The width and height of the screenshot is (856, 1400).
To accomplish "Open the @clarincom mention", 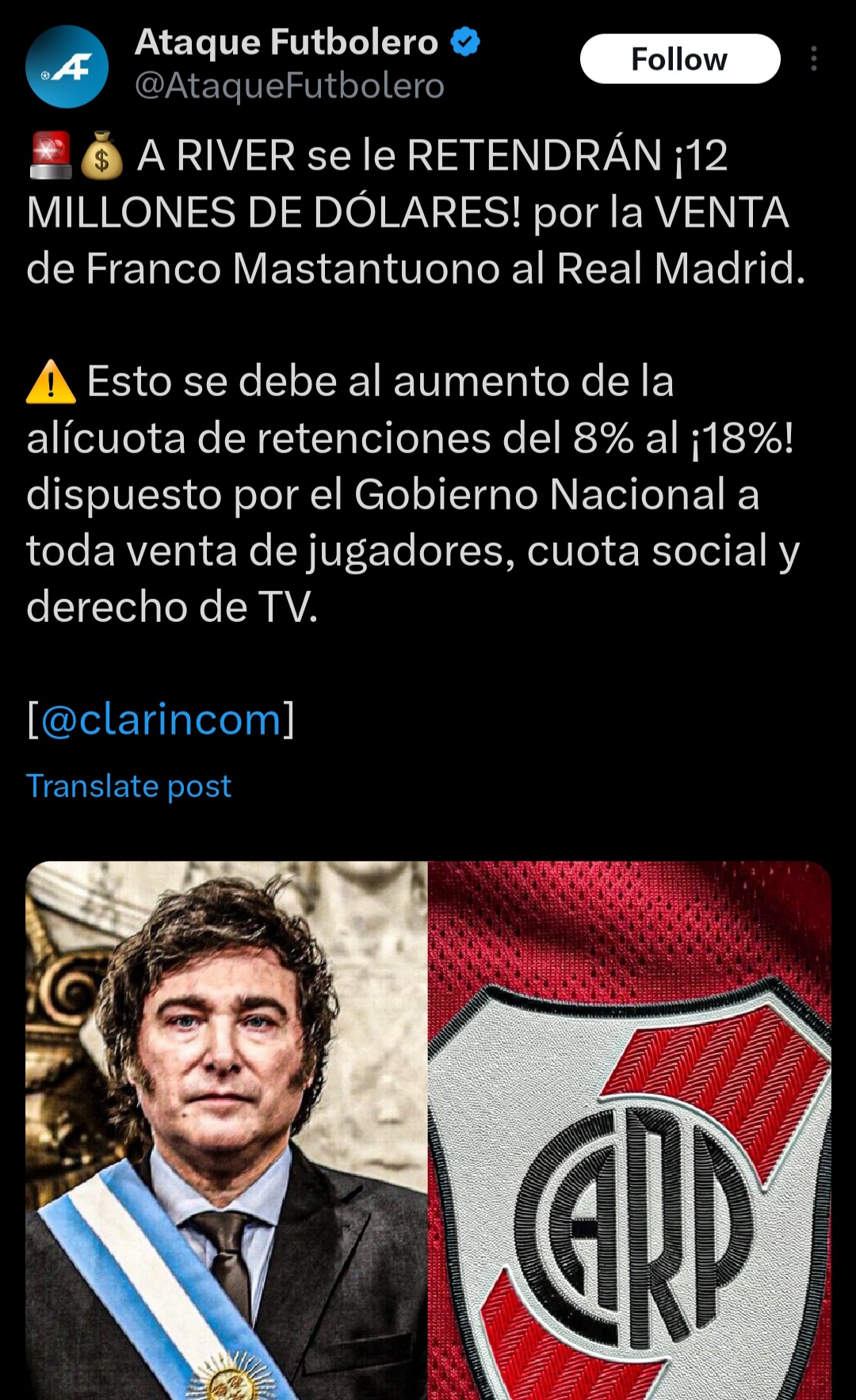I will coord(161,719).
